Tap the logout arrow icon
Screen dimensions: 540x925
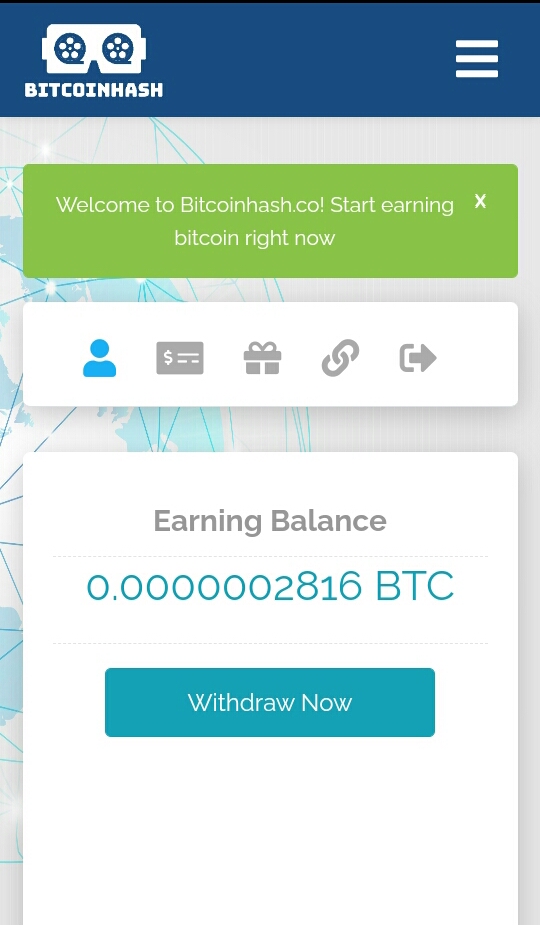click(x=418, y=358)
